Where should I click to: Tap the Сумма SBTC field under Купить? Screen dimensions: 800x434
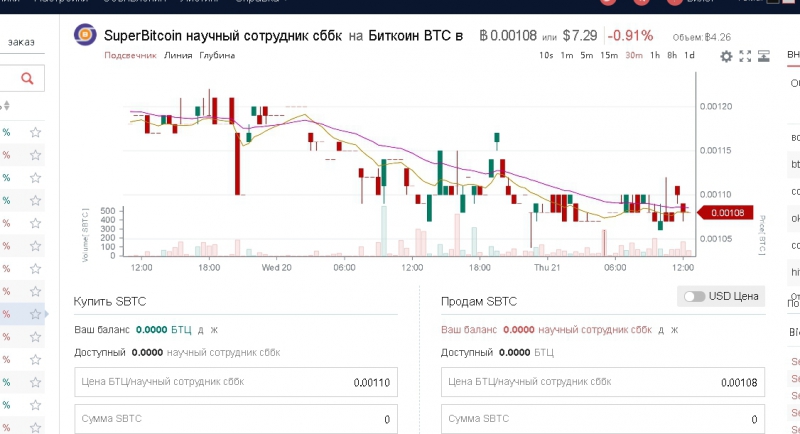(x=236, y=419)
